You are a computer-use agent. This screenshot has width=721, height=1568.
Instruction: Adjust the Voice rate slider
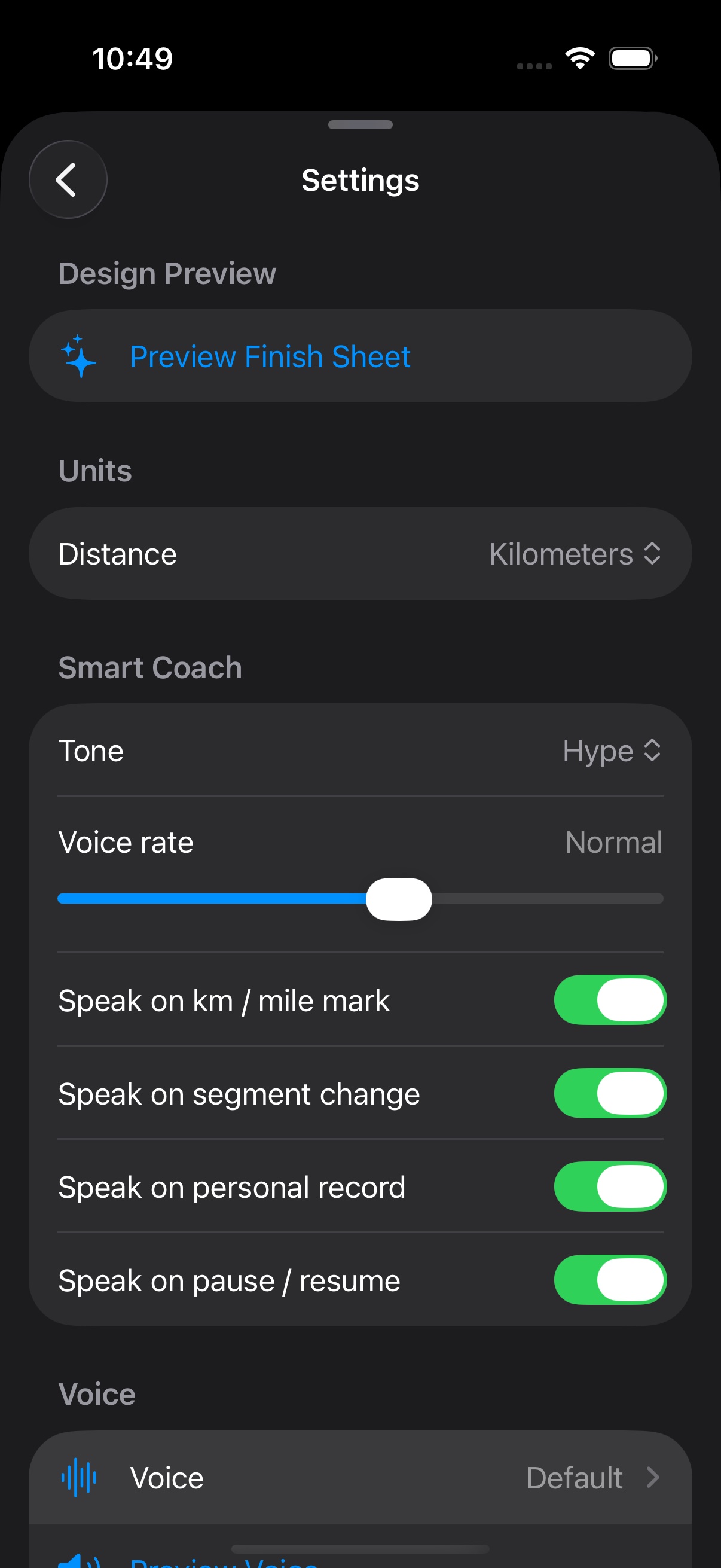(399, 899)
